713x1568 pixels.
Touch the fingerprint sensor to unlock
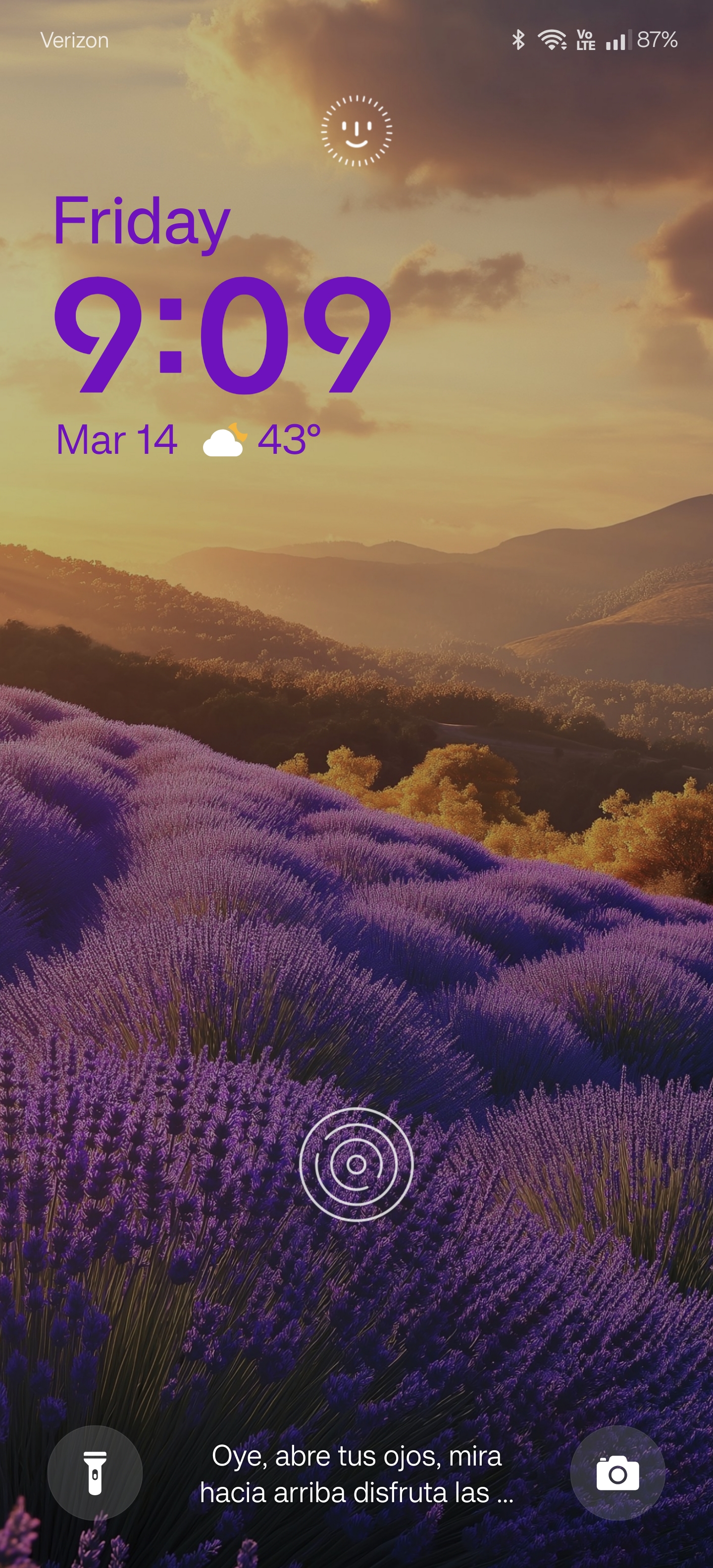click(356, 1165)
